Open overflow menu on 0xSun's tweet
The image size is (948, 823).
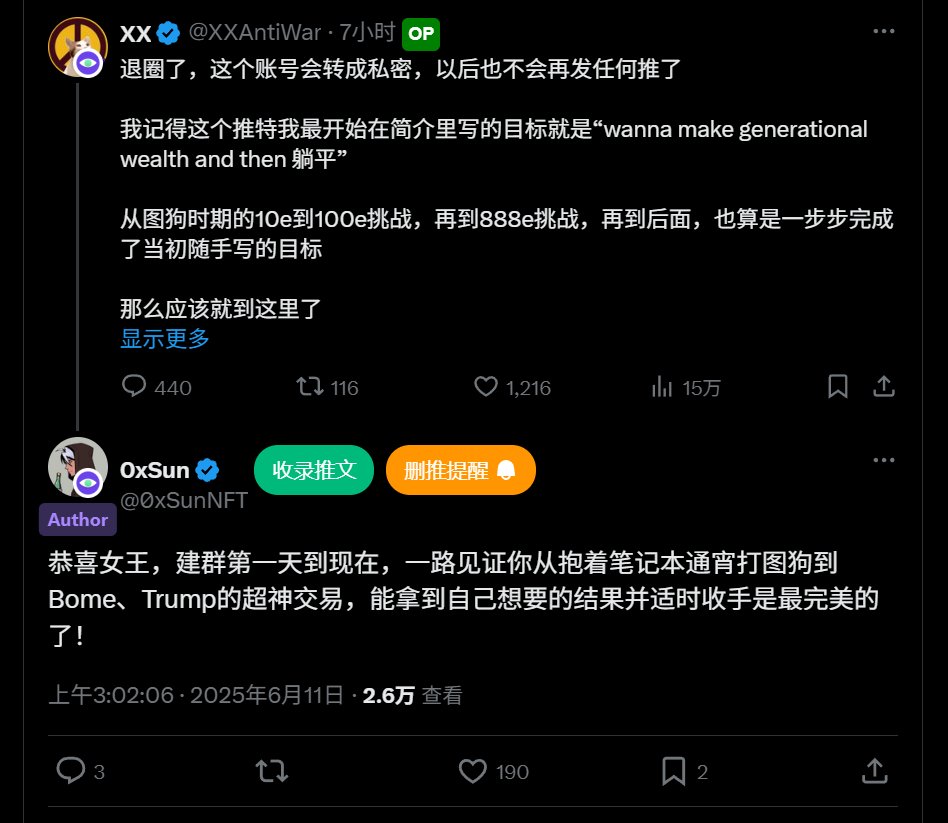882,459
